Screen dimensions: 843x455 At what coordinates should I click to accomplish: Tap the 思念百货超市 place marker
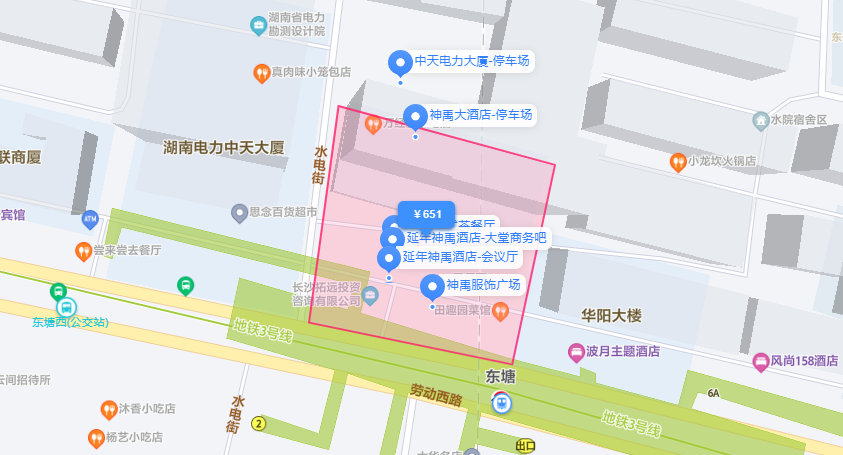[239, 213]
